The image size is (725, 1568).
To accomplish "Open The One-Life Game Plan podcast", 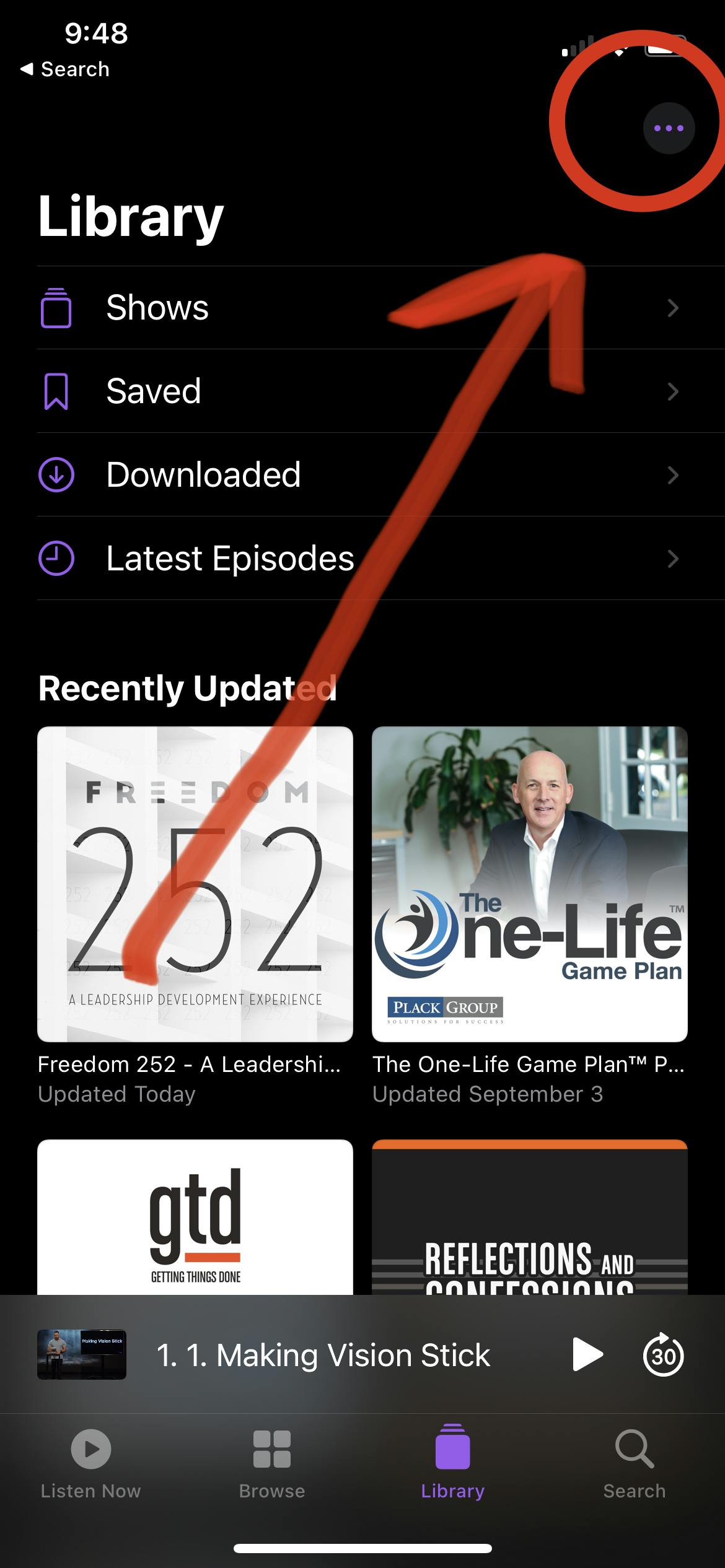I will tap(530, 884).
